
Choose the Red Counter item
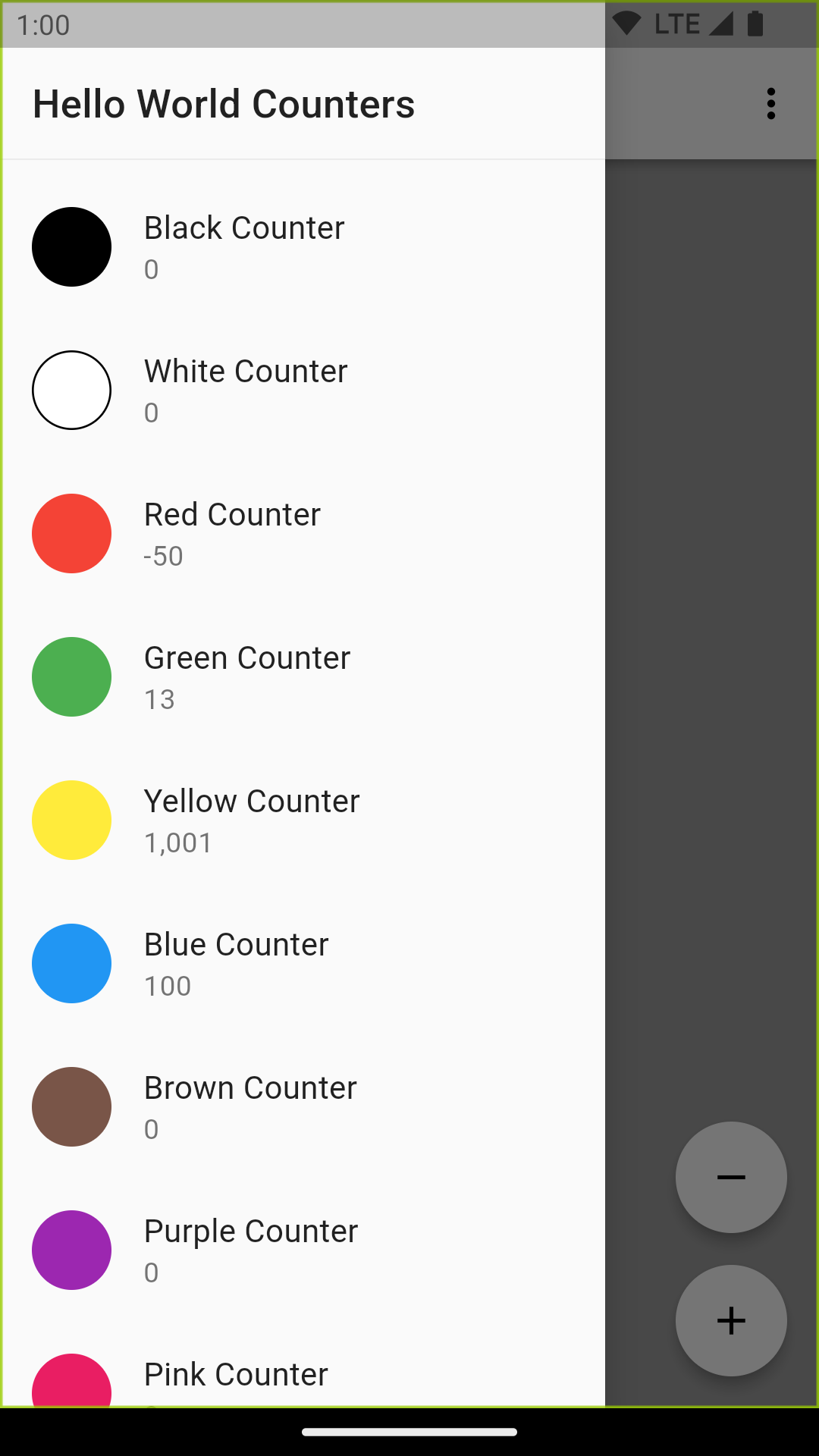(303, 533)
